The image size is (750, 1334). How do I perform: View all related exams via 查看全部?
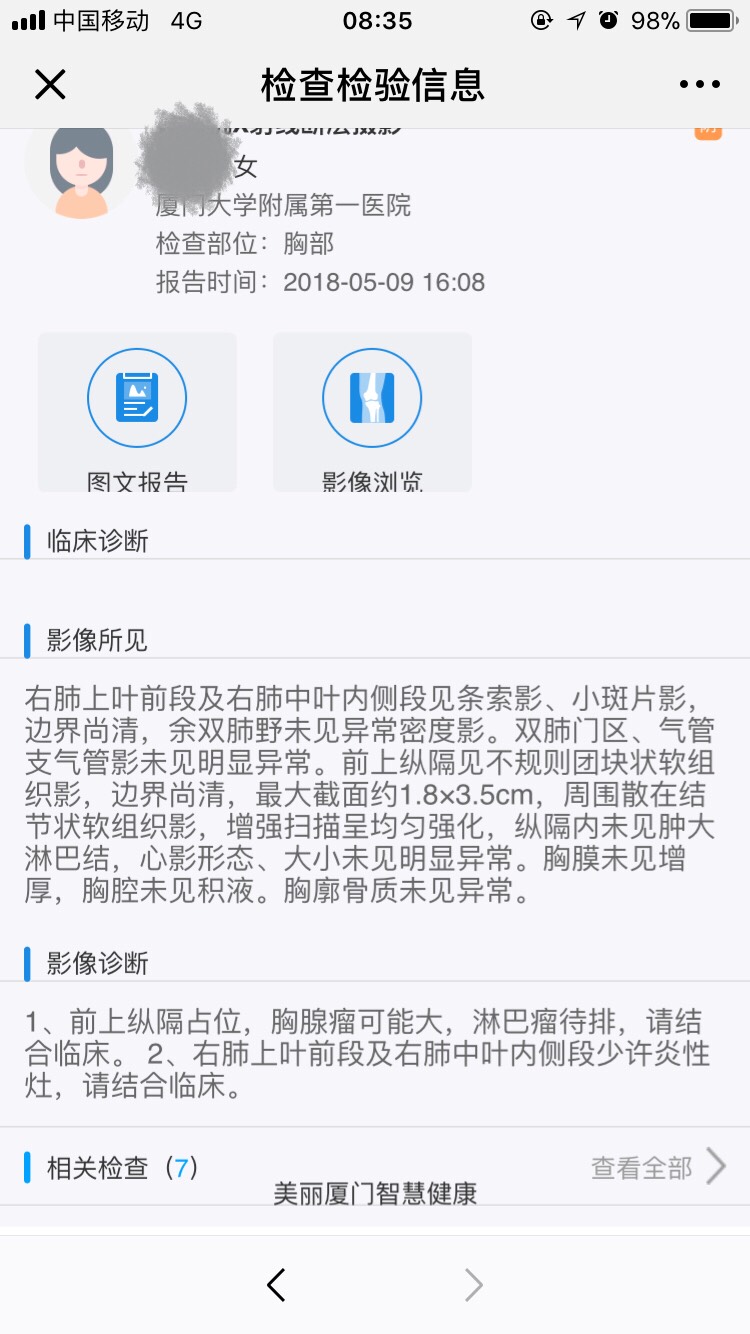tap(656, 1167)
